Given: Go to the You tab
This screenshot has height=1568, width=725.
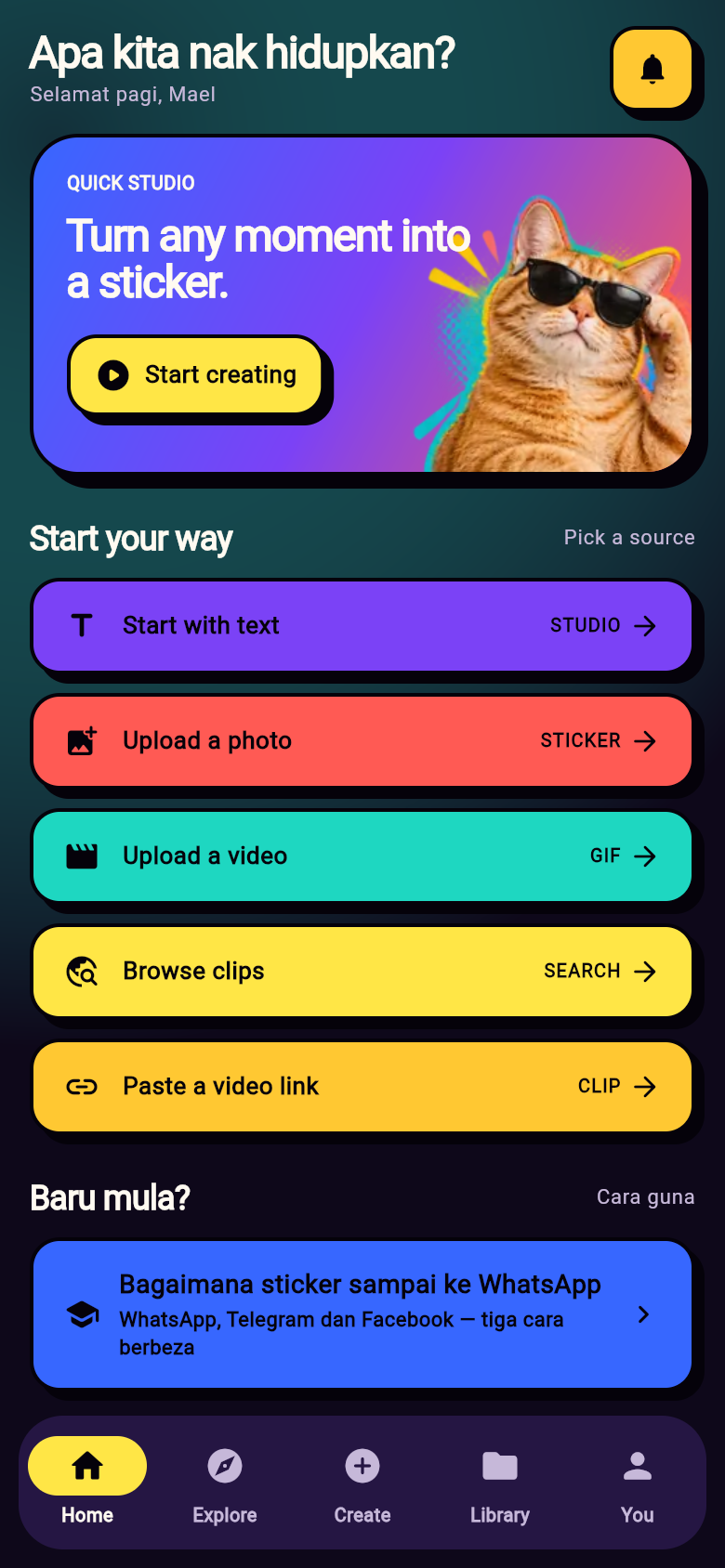Looking at the screenshot, I should coord(638,1483).
